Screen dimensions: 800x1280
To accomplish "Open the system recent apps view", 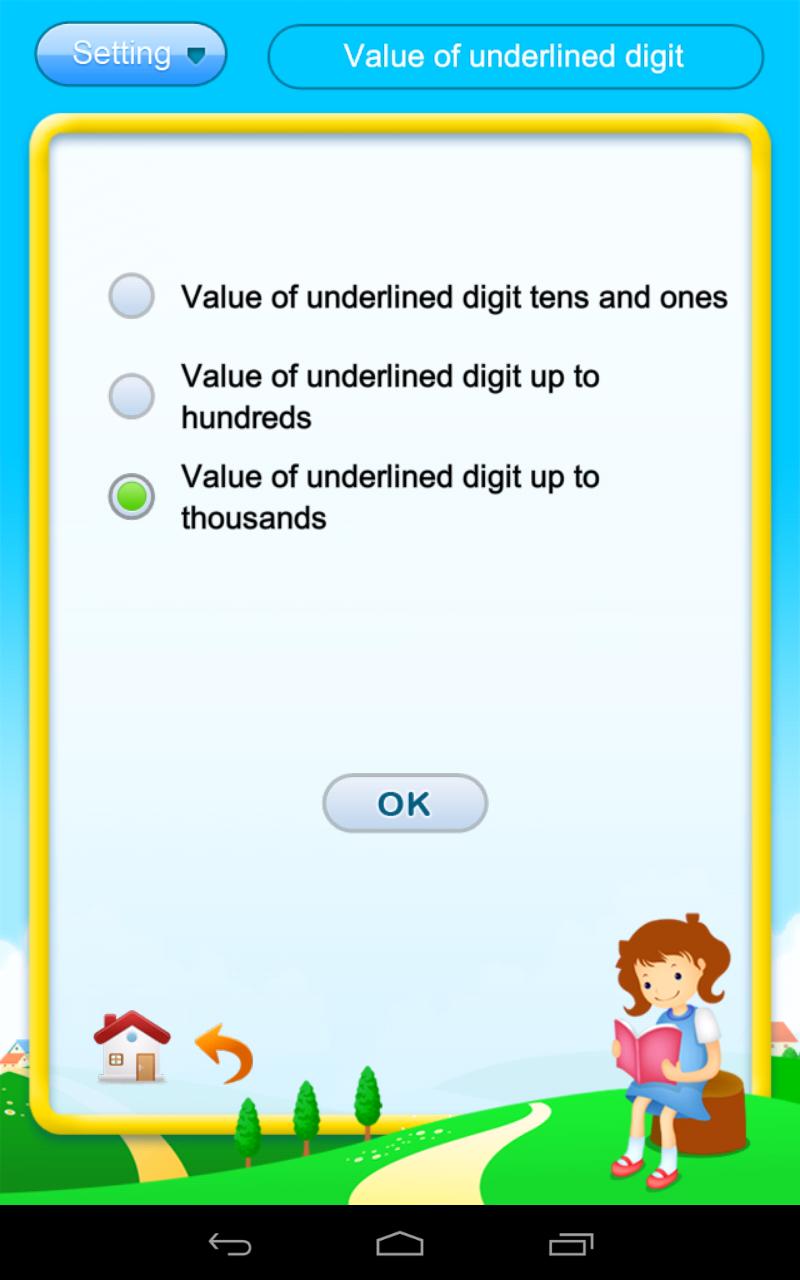I will 571,1244.
